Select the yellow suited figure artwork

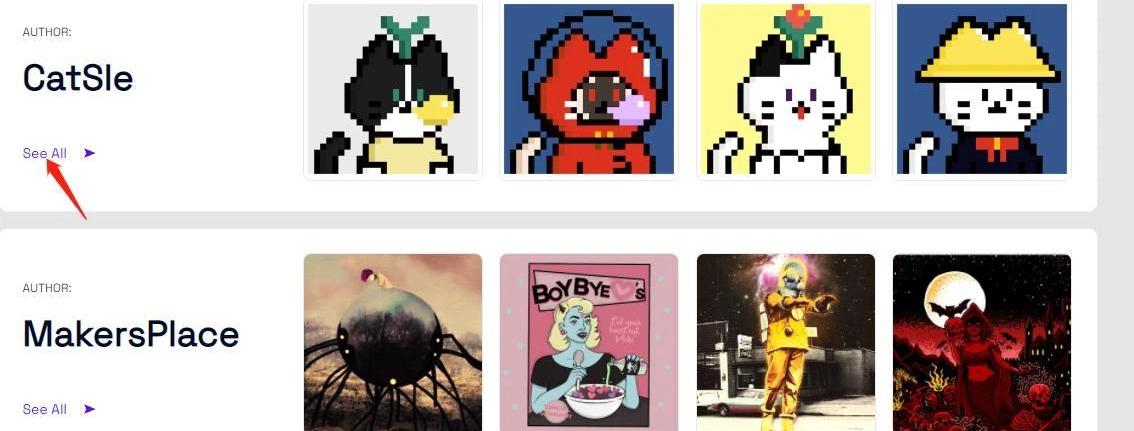pyautogui.click(x=786, y=342)
